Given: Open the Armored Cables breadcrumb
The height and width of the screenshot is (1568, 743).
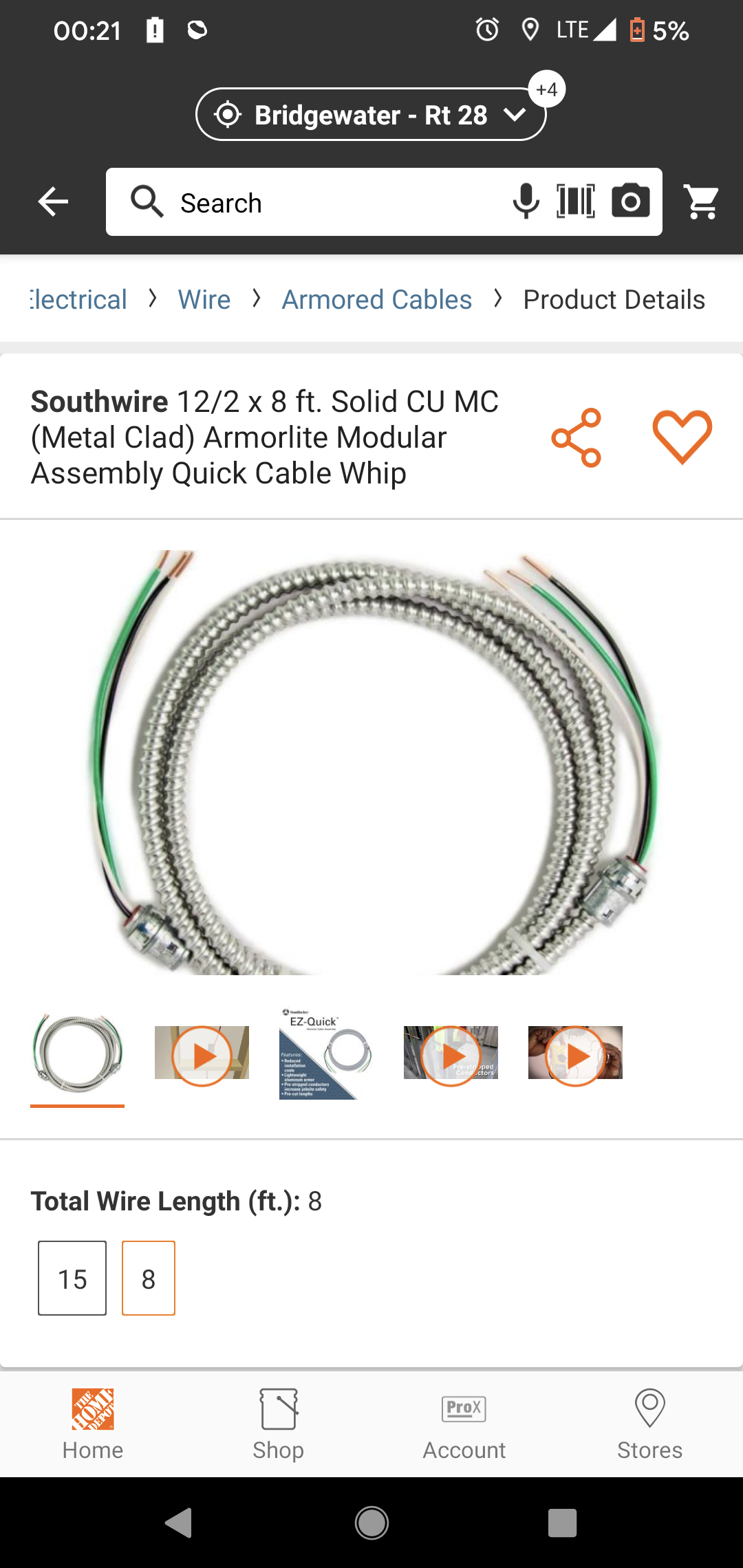Looking at the screenshot, I should coord(377,300).
